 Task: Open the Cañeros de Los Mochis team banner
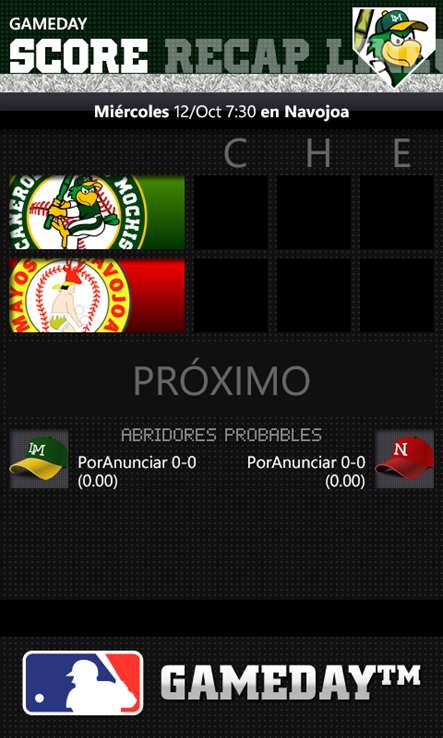click(97, 212)
